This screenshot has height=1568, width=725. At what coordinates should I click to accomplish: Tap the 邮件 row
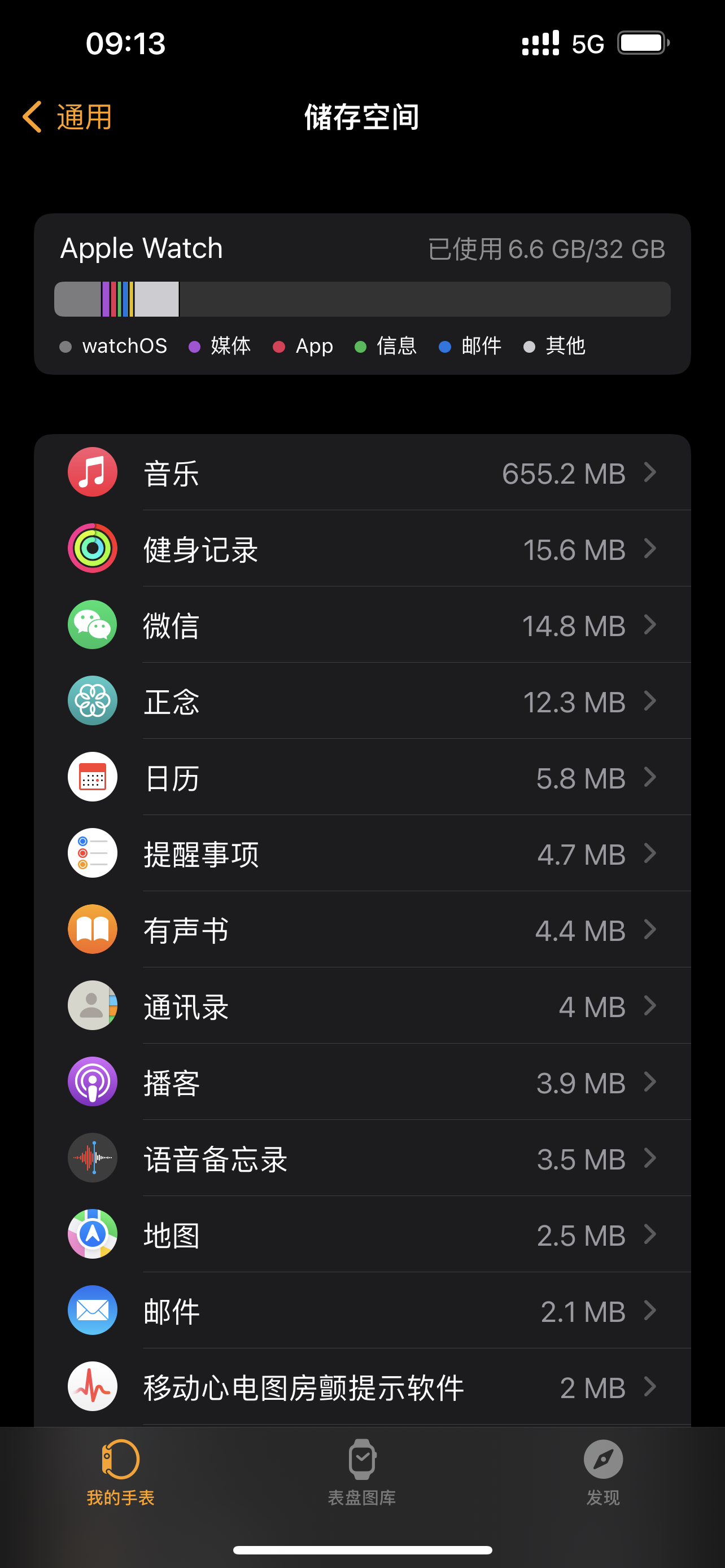click(x=362, y=1311)
